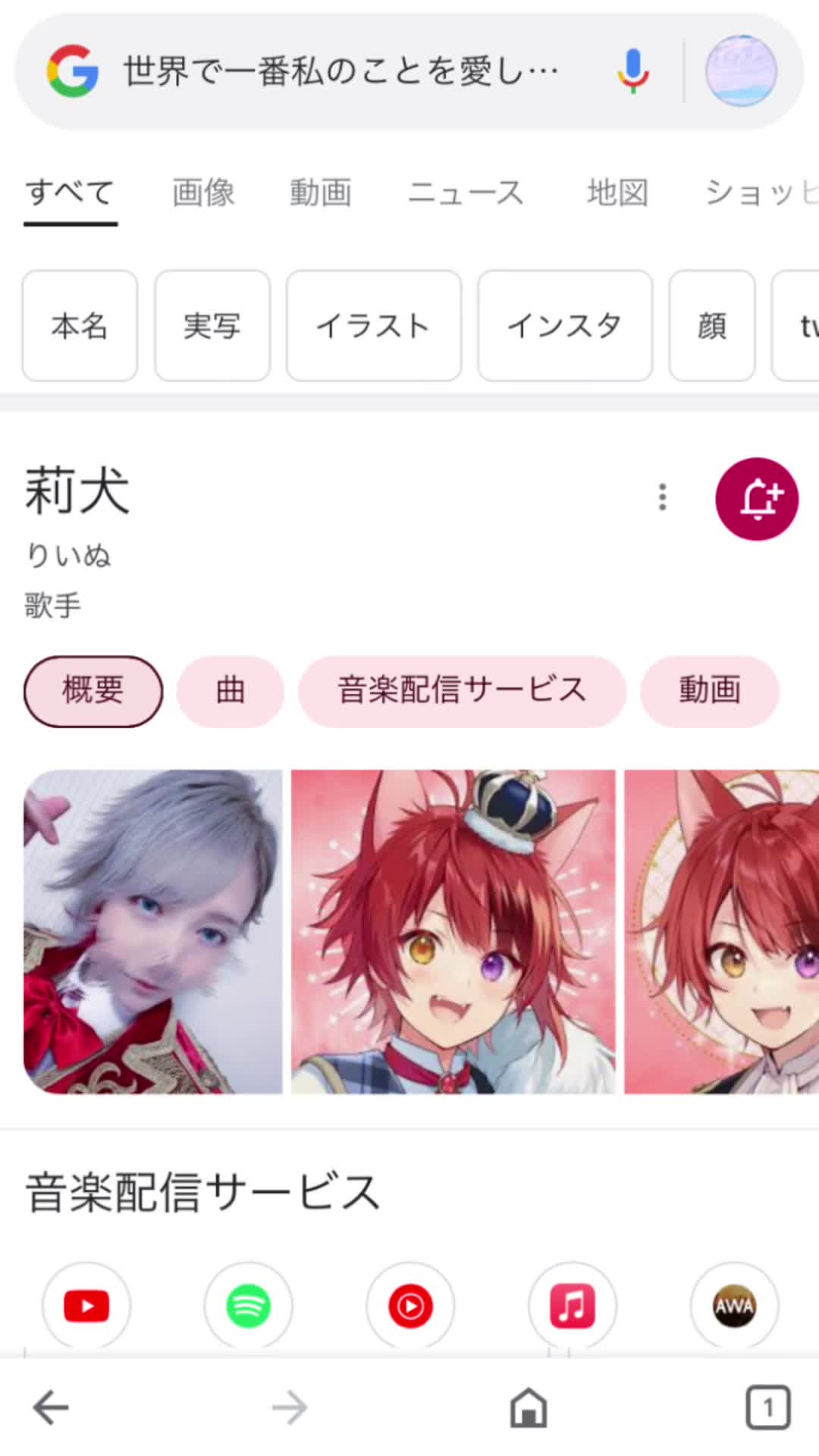The height and width of the screenshot is (1456, 819).
Task: Open the Spotify music service
Action: (x=248, y=1306)
